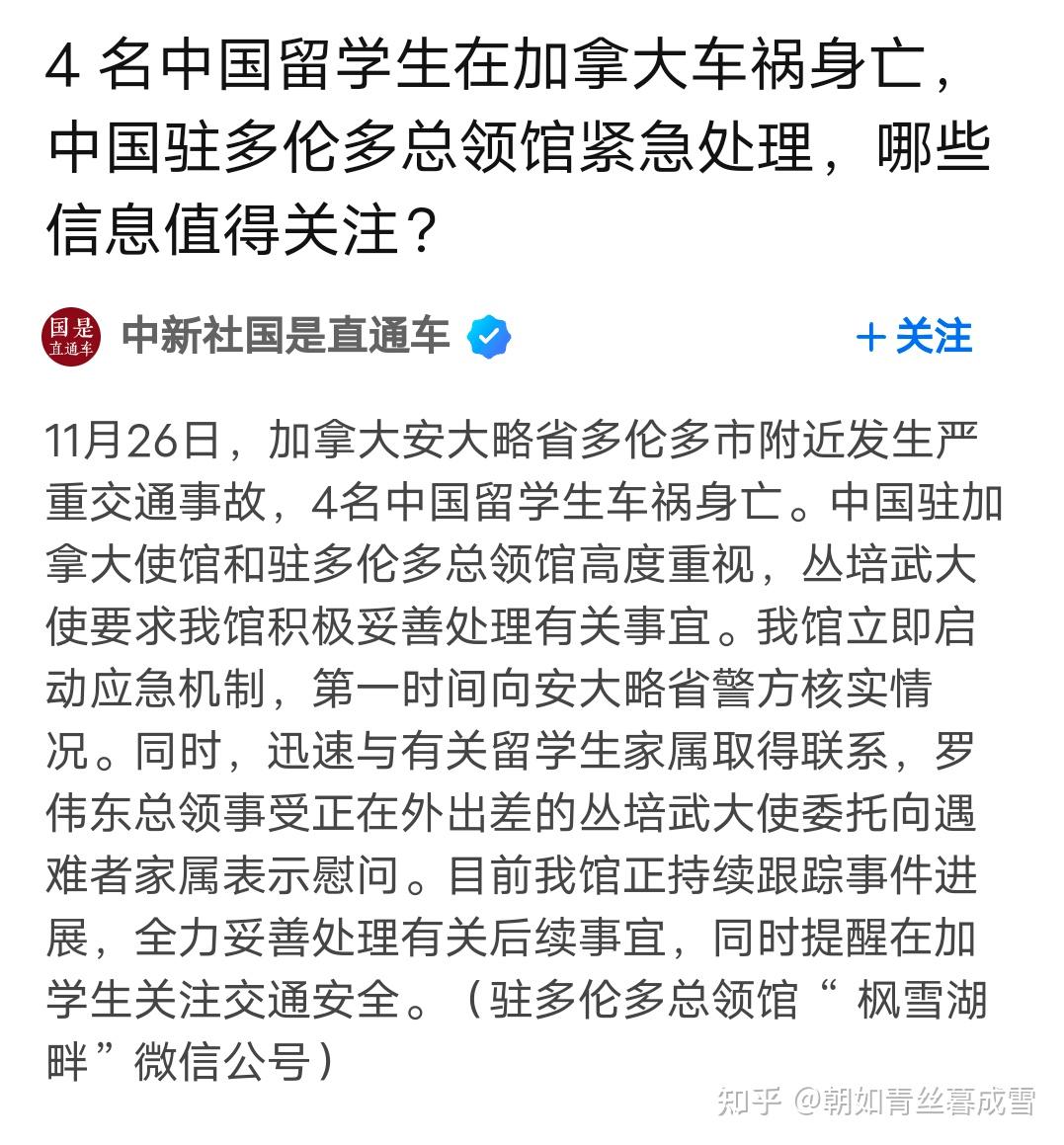
Task: Open the 中新社国是直通车 author profile
Action: pyautogui.click(x=285, y=337)
